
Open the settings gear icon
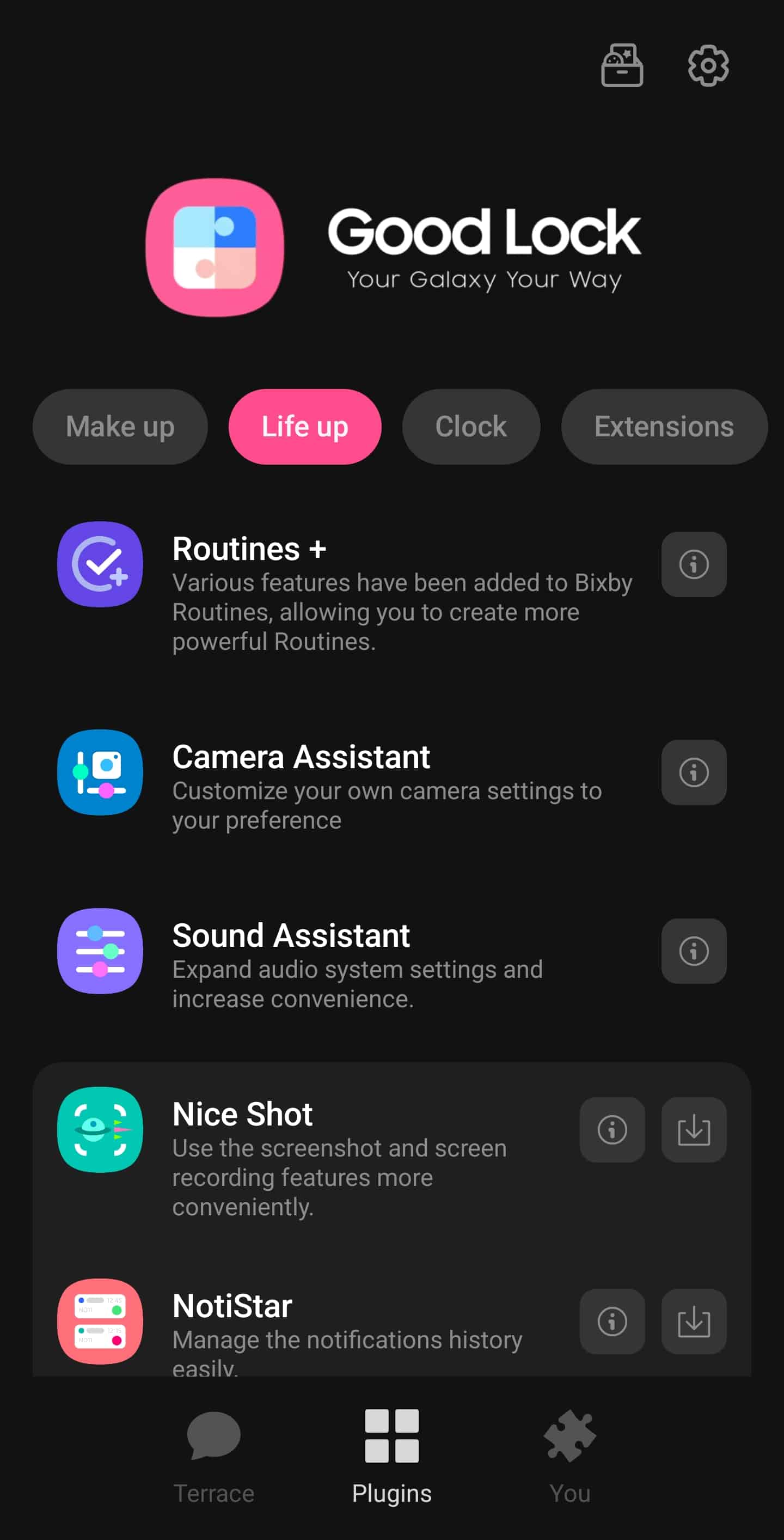pyautogui.click(x=708, y=66)
